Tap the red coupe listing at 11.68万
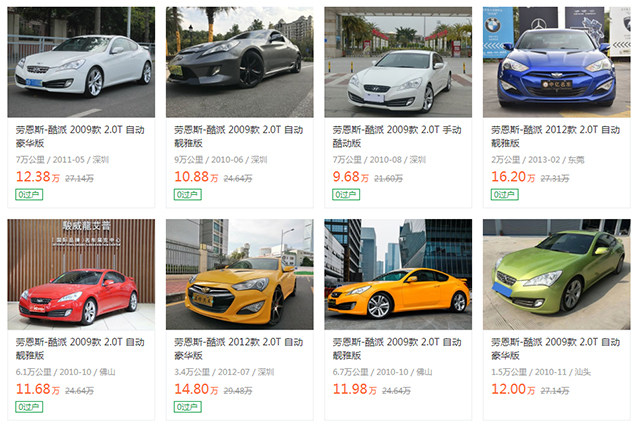The height and width of the screenshot is (428, 640). pos(81,274)
